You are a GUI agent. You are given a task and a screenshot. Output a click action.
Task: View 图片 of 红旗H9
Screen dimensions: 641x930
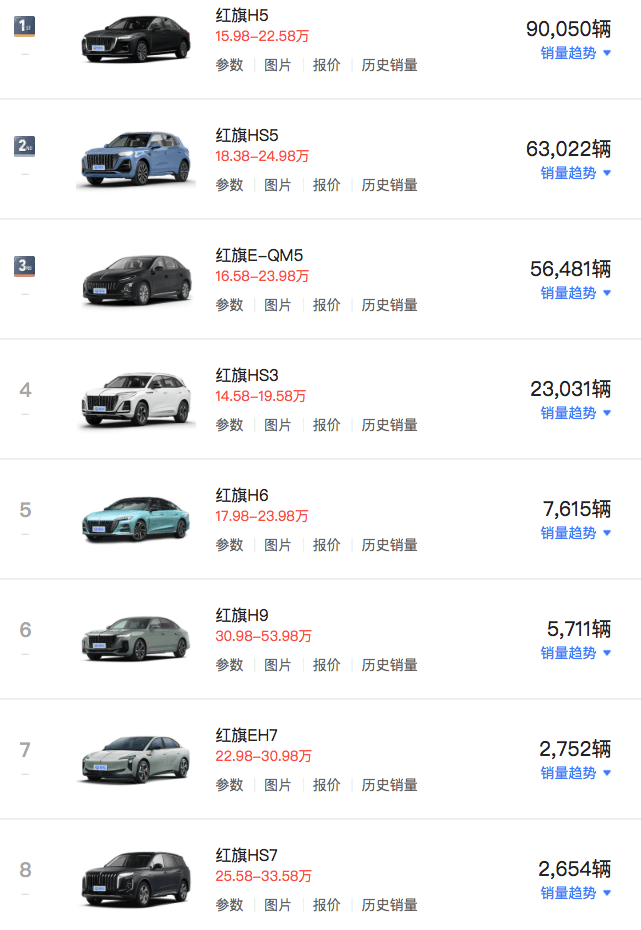click(277, 665)
